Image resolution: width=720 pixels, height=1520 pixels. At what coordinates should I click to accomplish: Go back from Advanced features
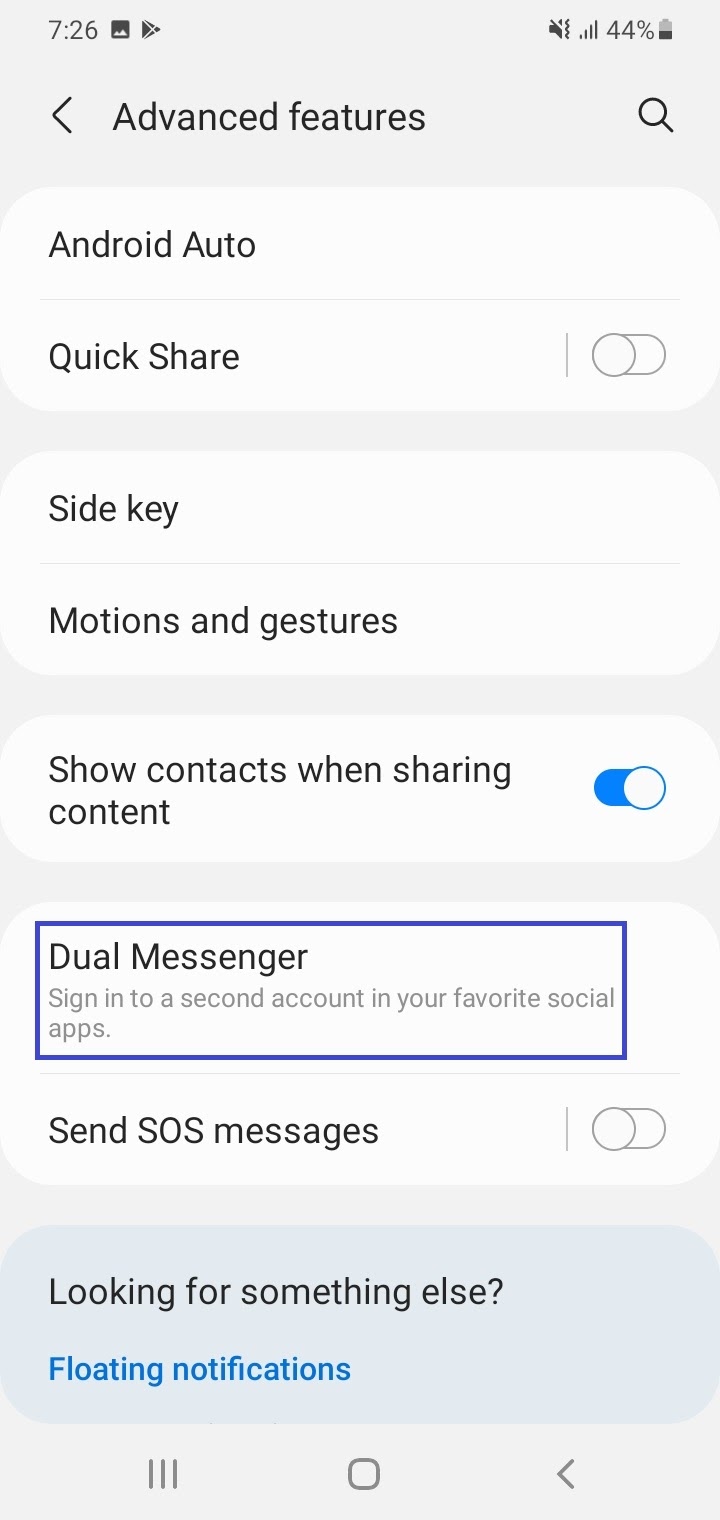62,116
